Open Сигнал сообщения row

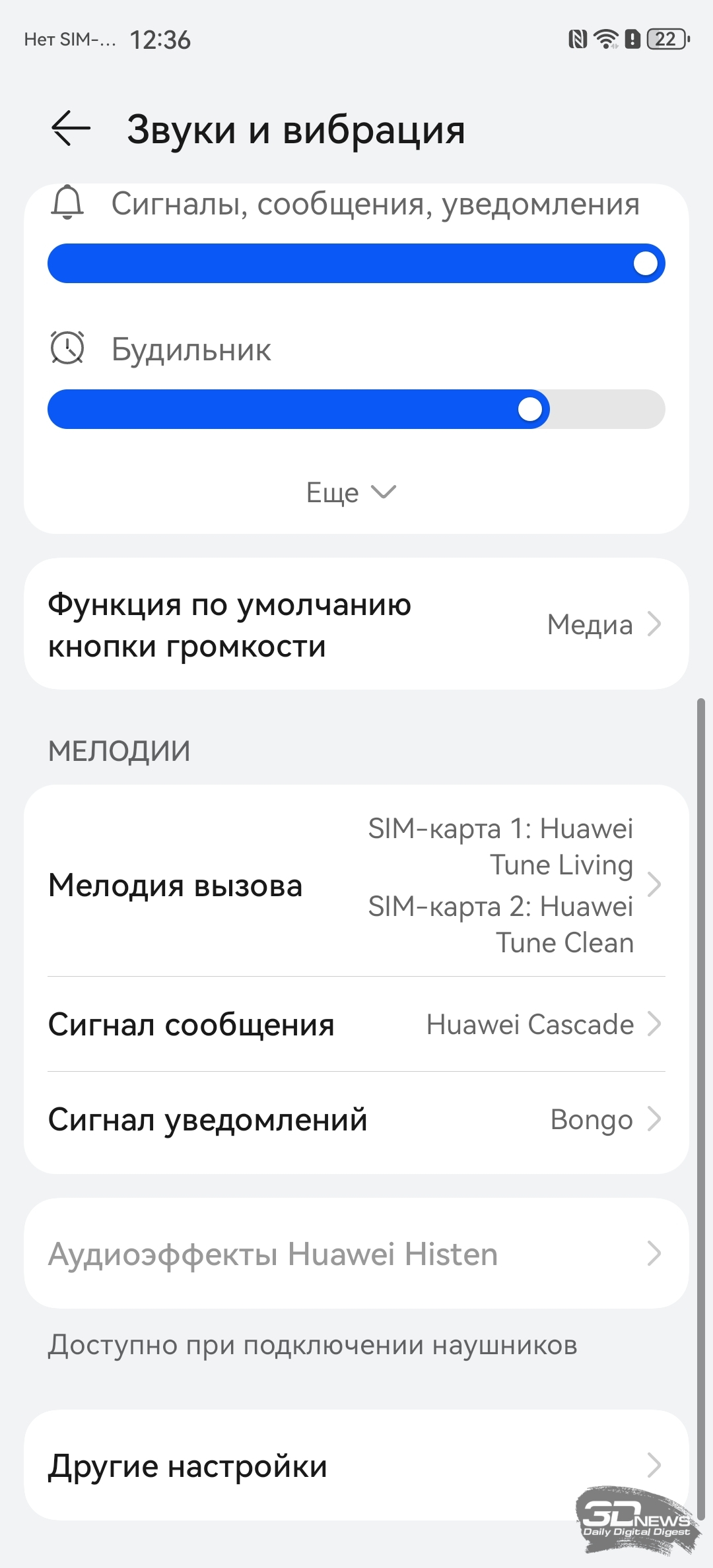(x=356, y=1024)
